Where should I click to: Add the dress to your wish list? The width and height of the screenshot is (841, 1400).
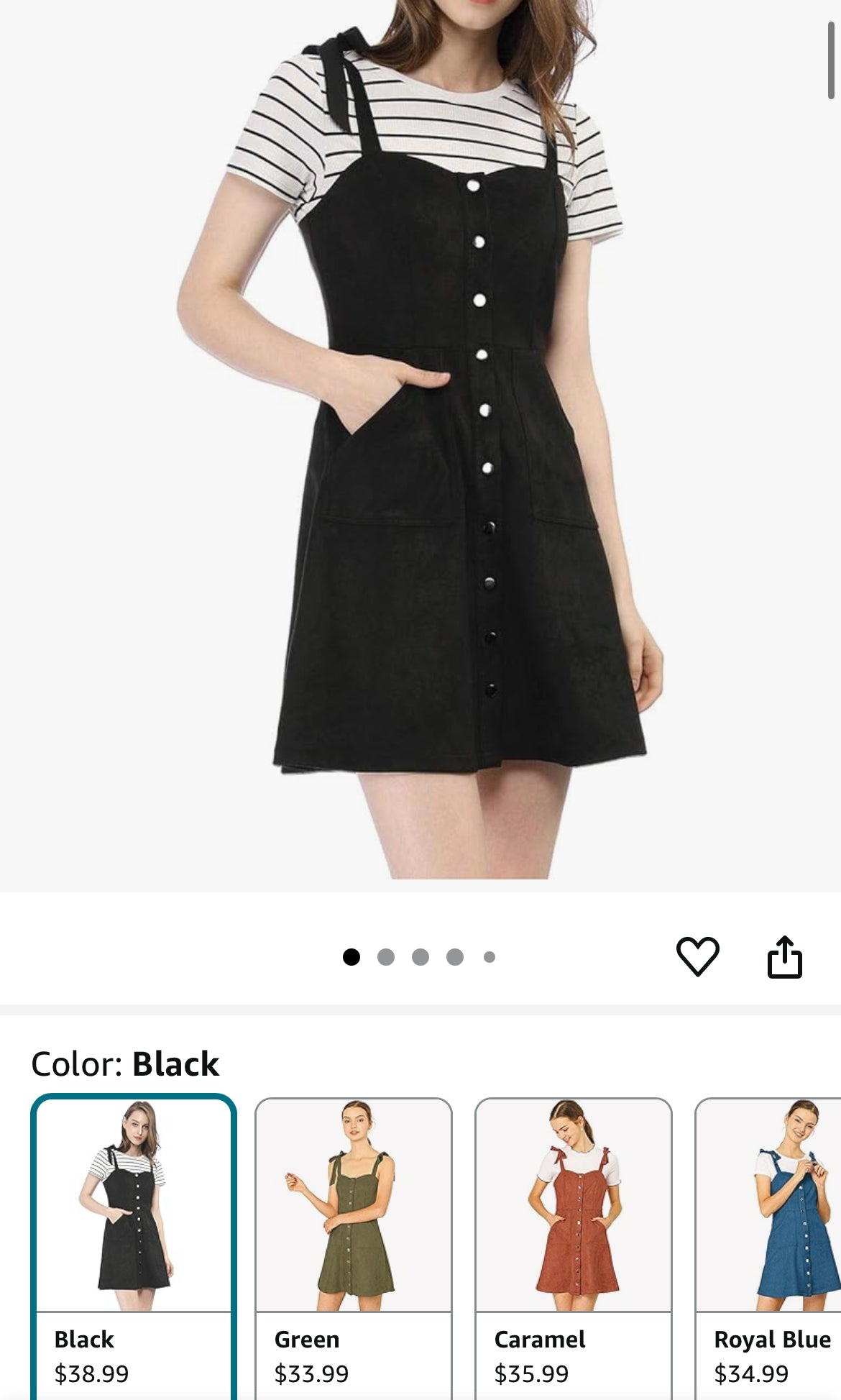tap(697, 956)
